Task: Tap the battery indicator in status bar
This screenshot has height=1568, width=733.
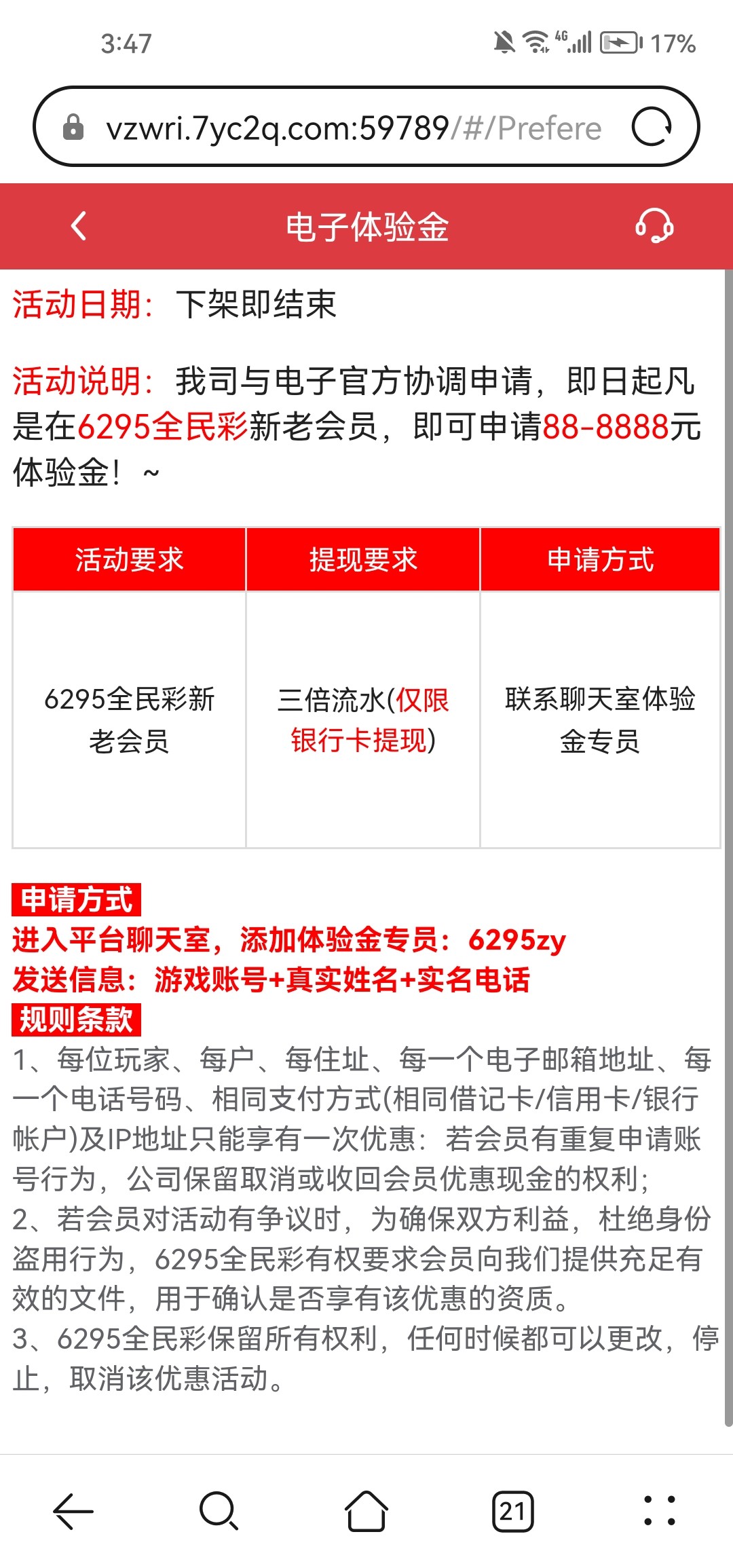Action: (x=618, y=42)
